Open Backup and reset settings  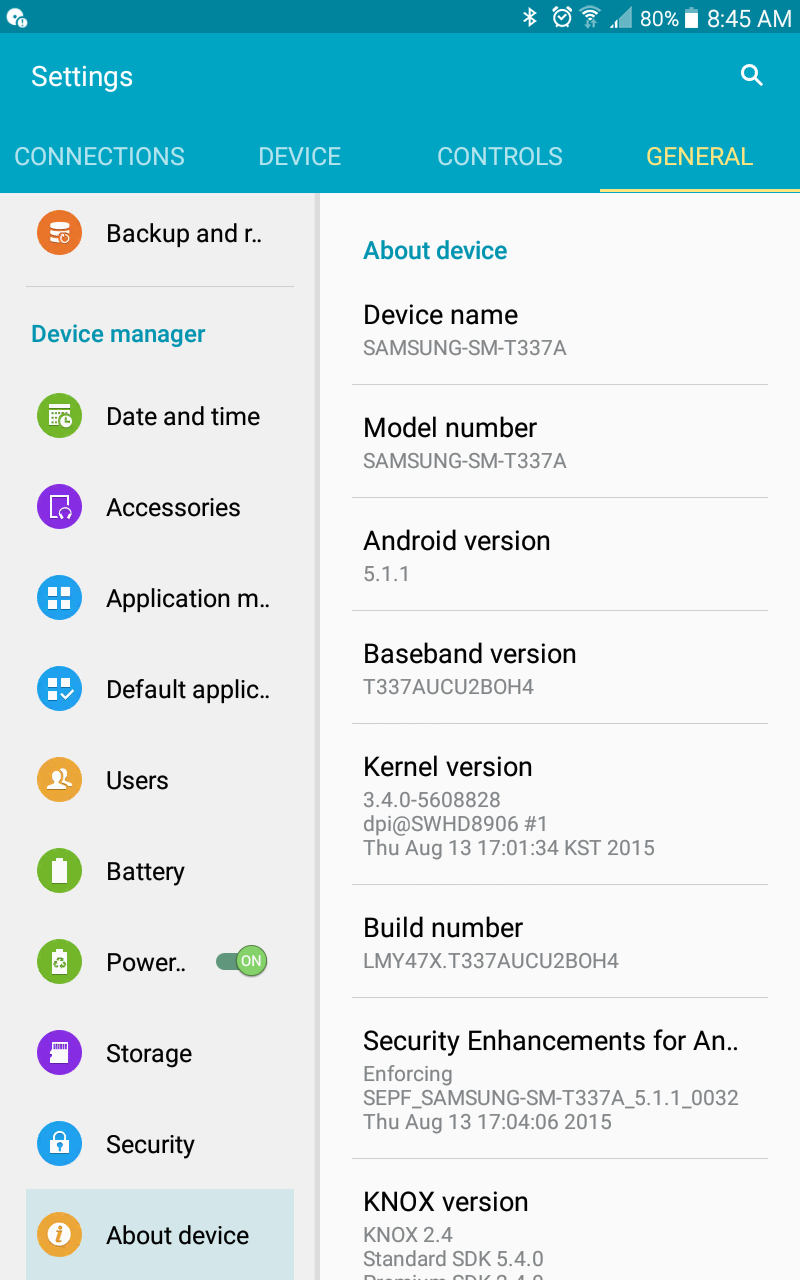[x=160, y=234]
